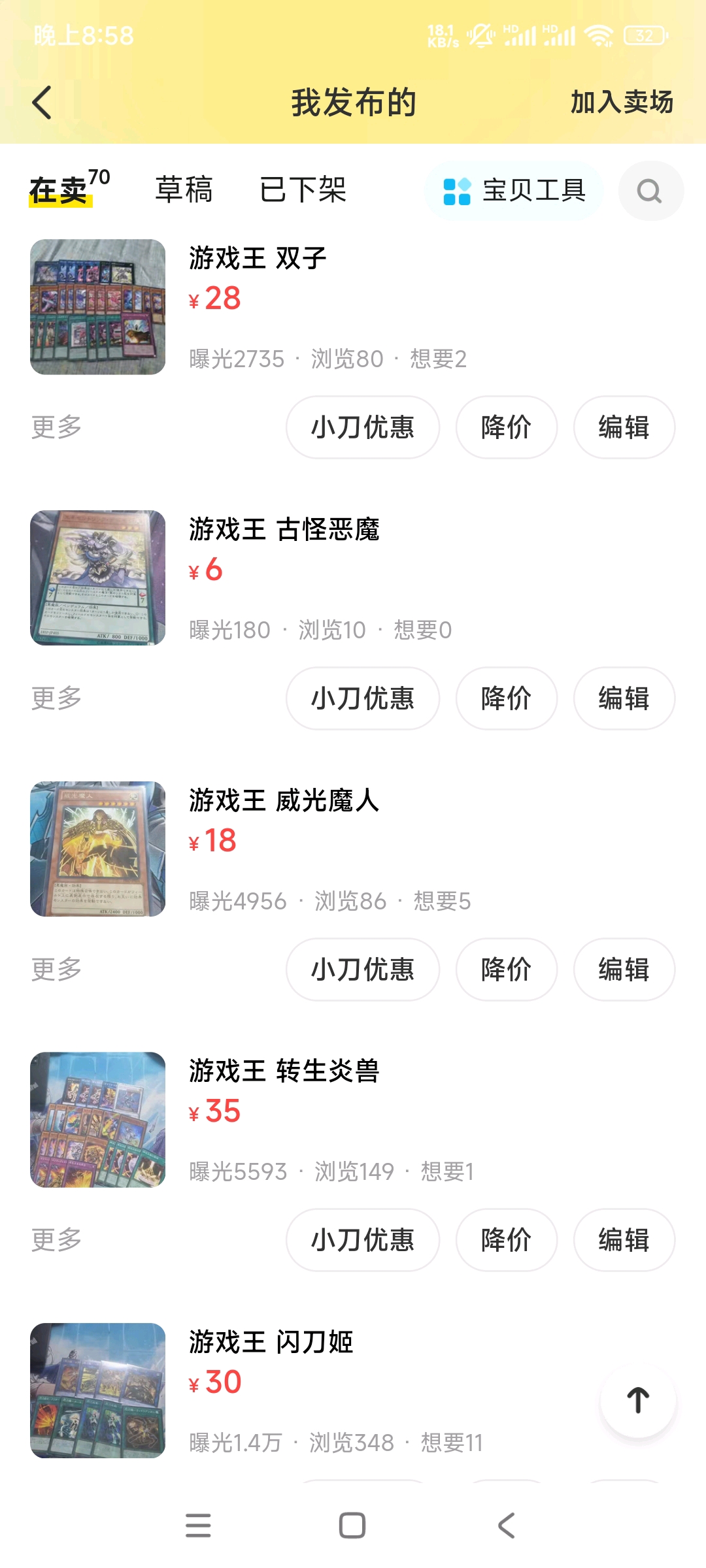Edit the 游戏王 转生炎兽 listing

[624, 1240]
